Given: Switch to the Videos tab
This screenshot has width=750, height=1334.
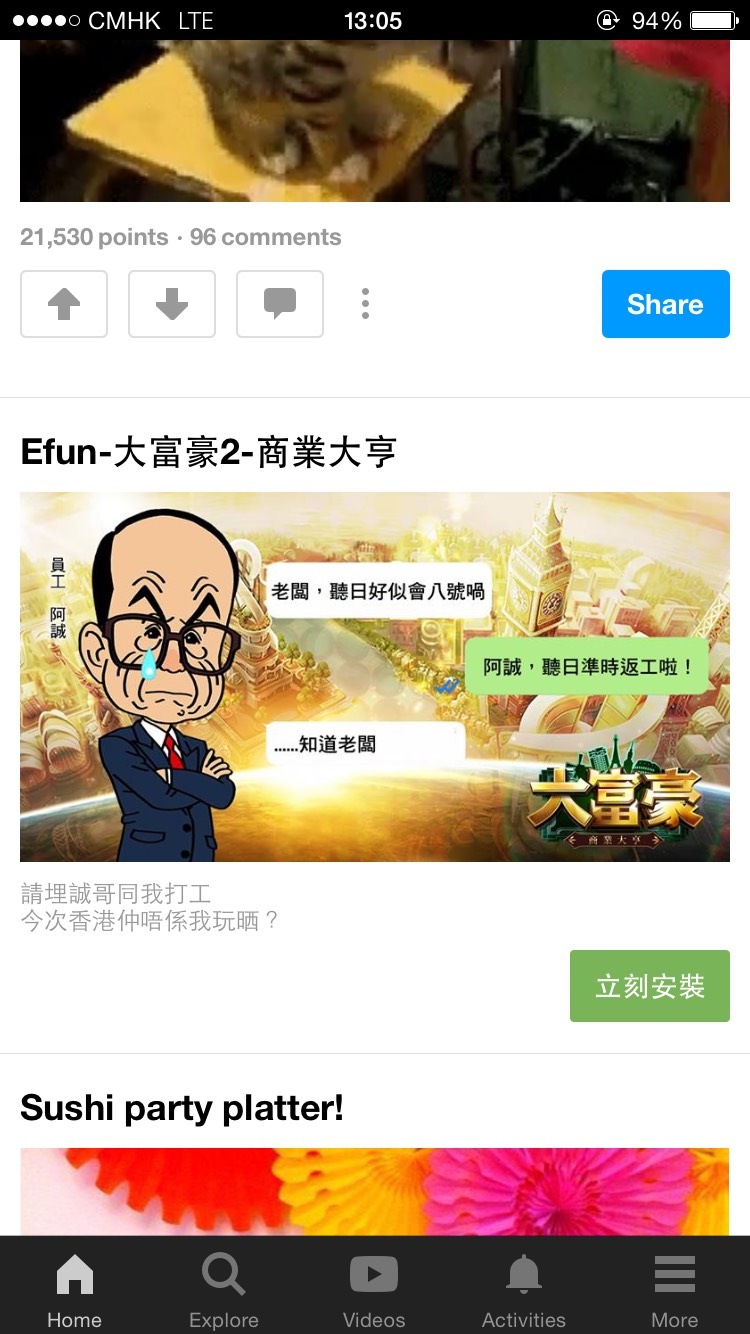Looking at the screenshot, I should click(x=374, y=1290).
